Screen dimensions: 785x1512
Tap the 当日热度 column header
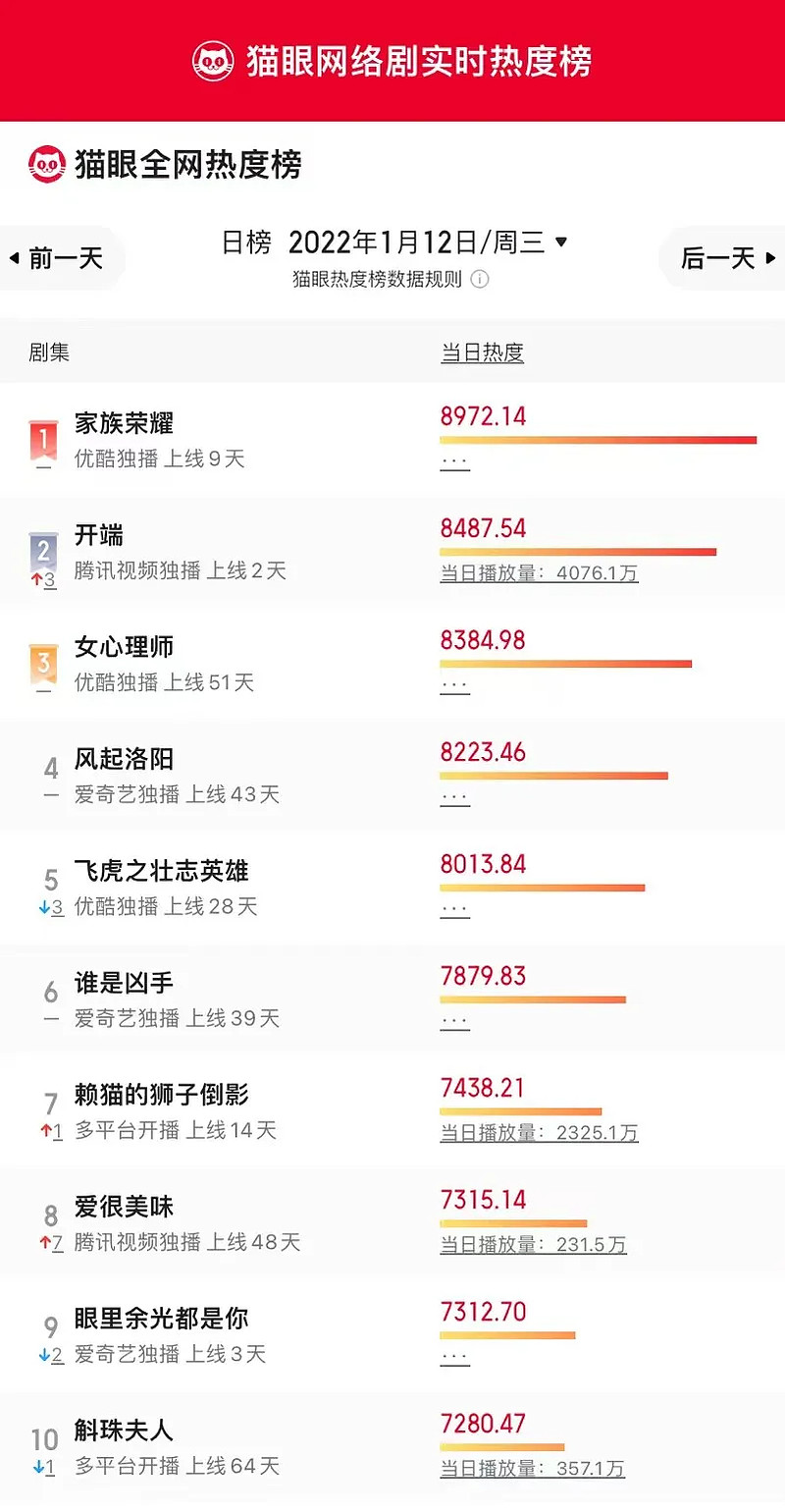482,352
